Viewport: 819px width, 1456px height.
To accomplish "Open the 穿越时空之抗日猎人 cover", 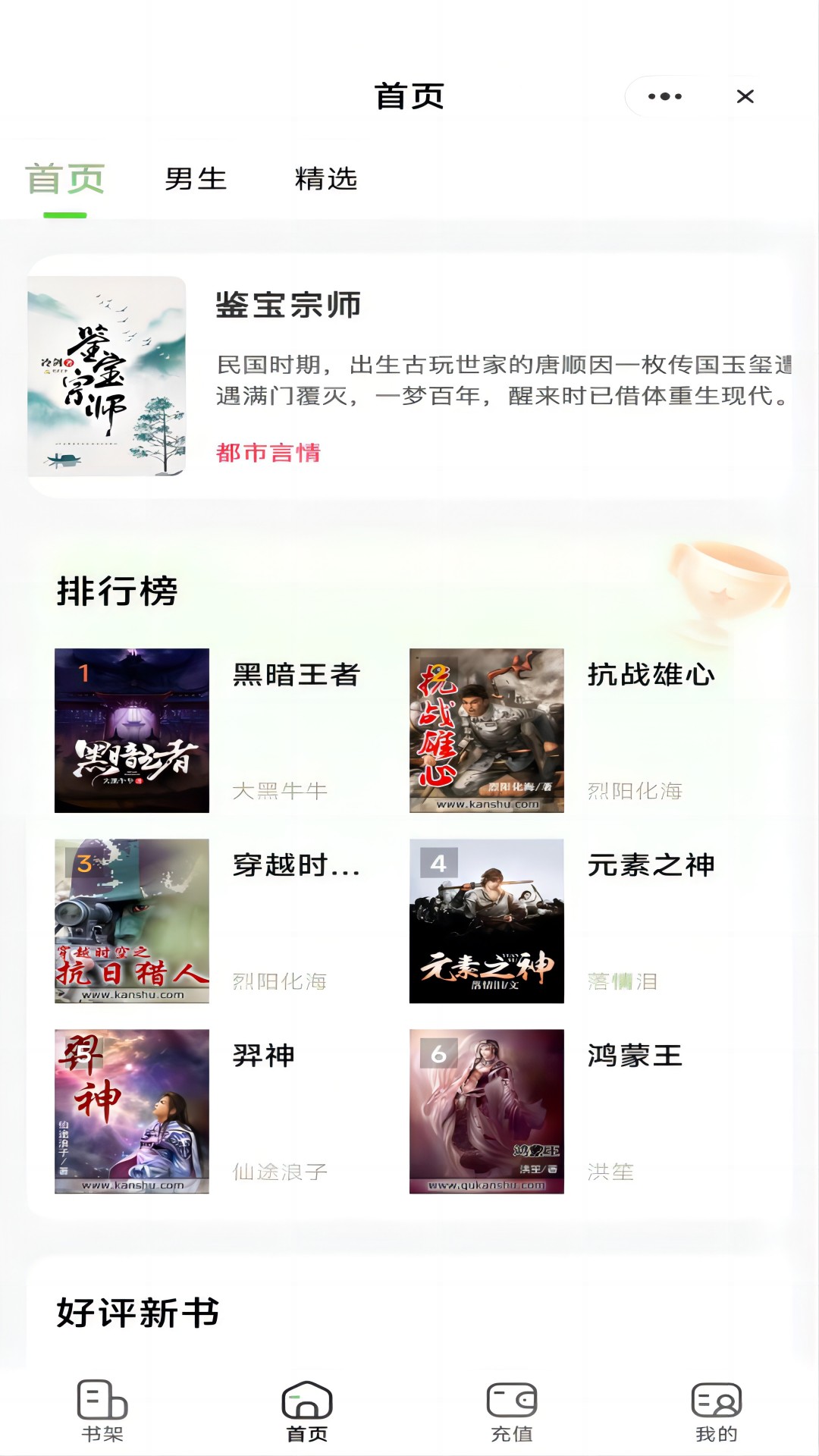I will pyautogui.click(x=131, y=921).
